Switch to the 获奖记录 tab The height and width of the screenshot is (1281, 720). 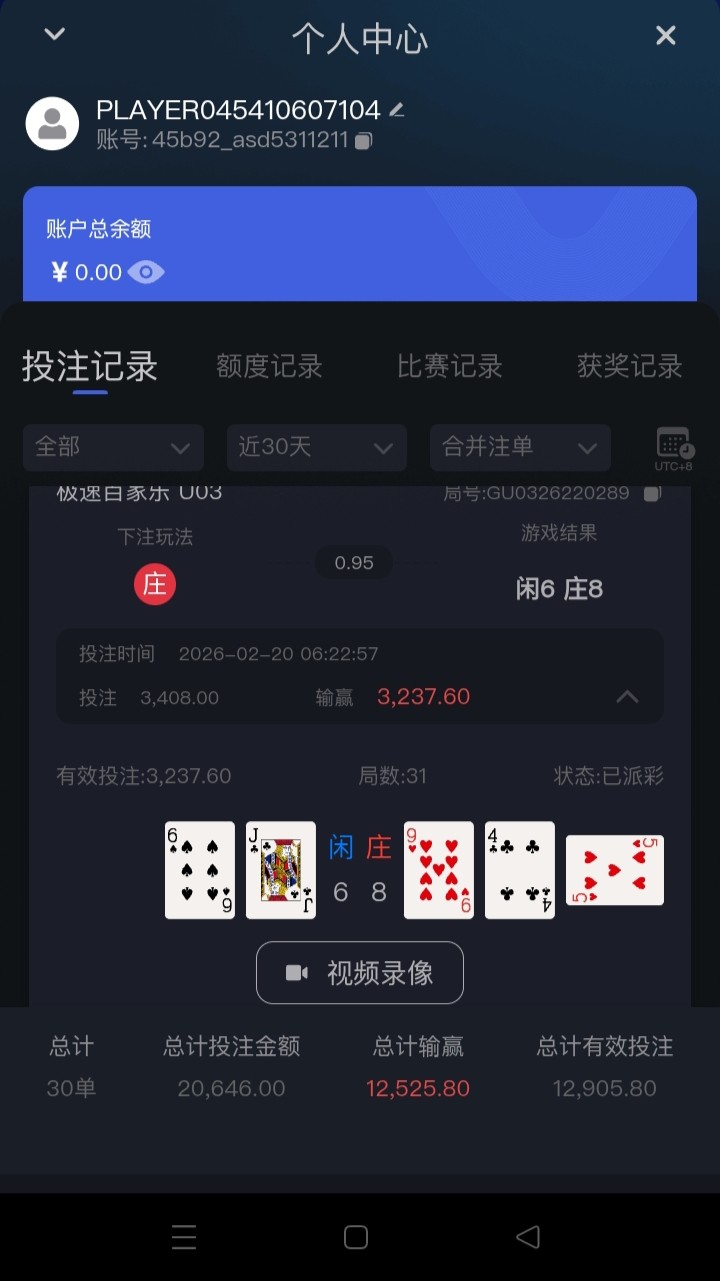click(629, 366)
